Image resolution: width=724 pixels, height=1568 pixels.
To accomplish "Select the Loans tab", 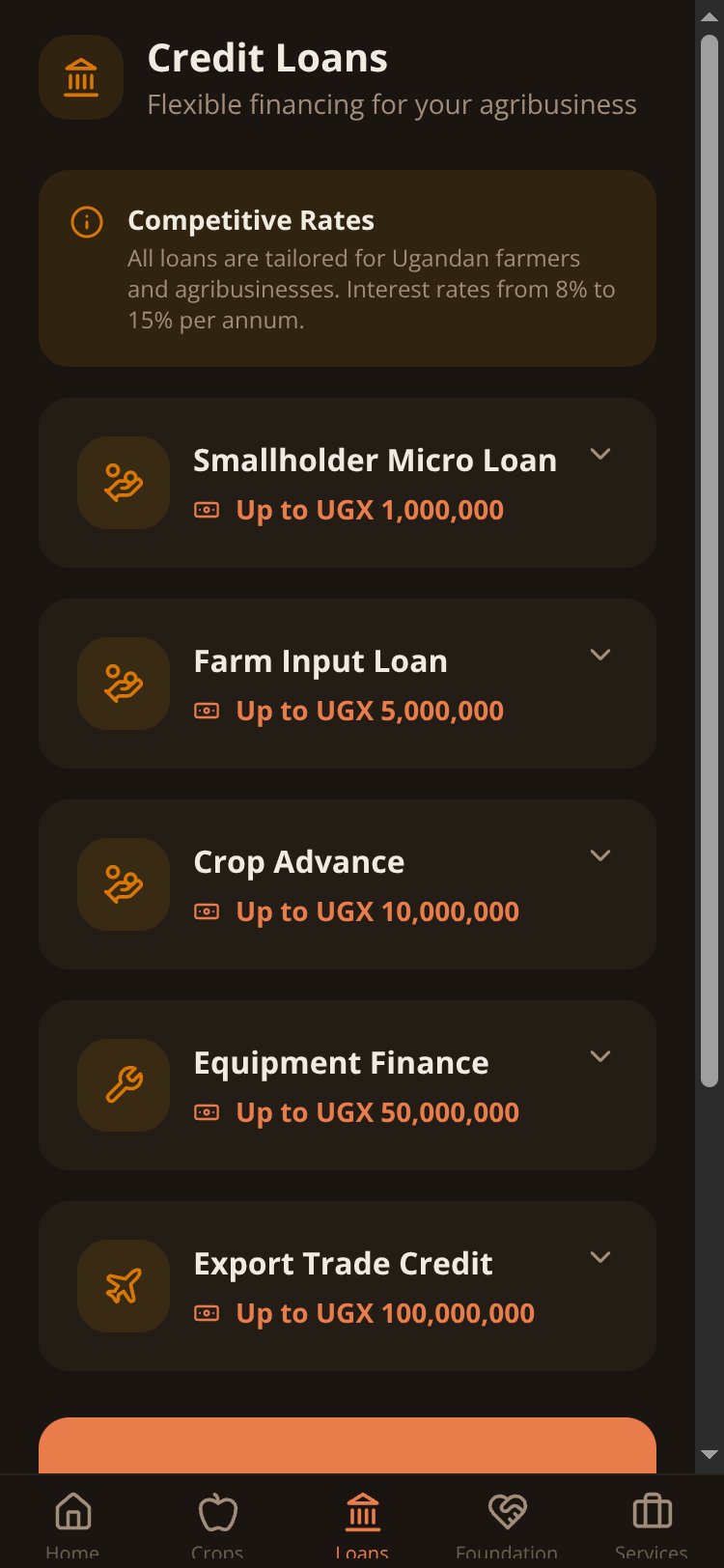I will (362, 1524).
